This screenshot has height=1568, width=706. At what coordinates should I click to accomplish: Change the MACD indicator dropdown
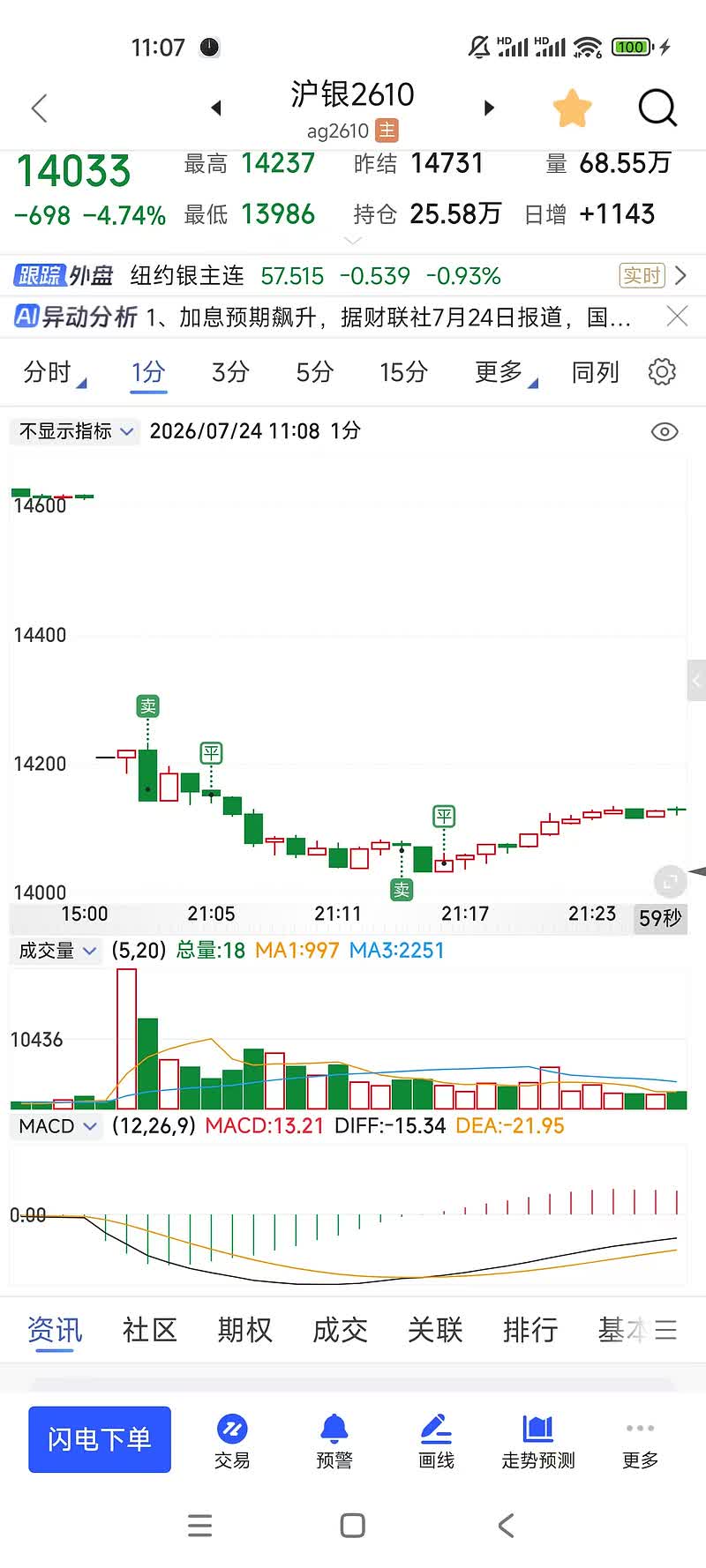pos(56,1126)
